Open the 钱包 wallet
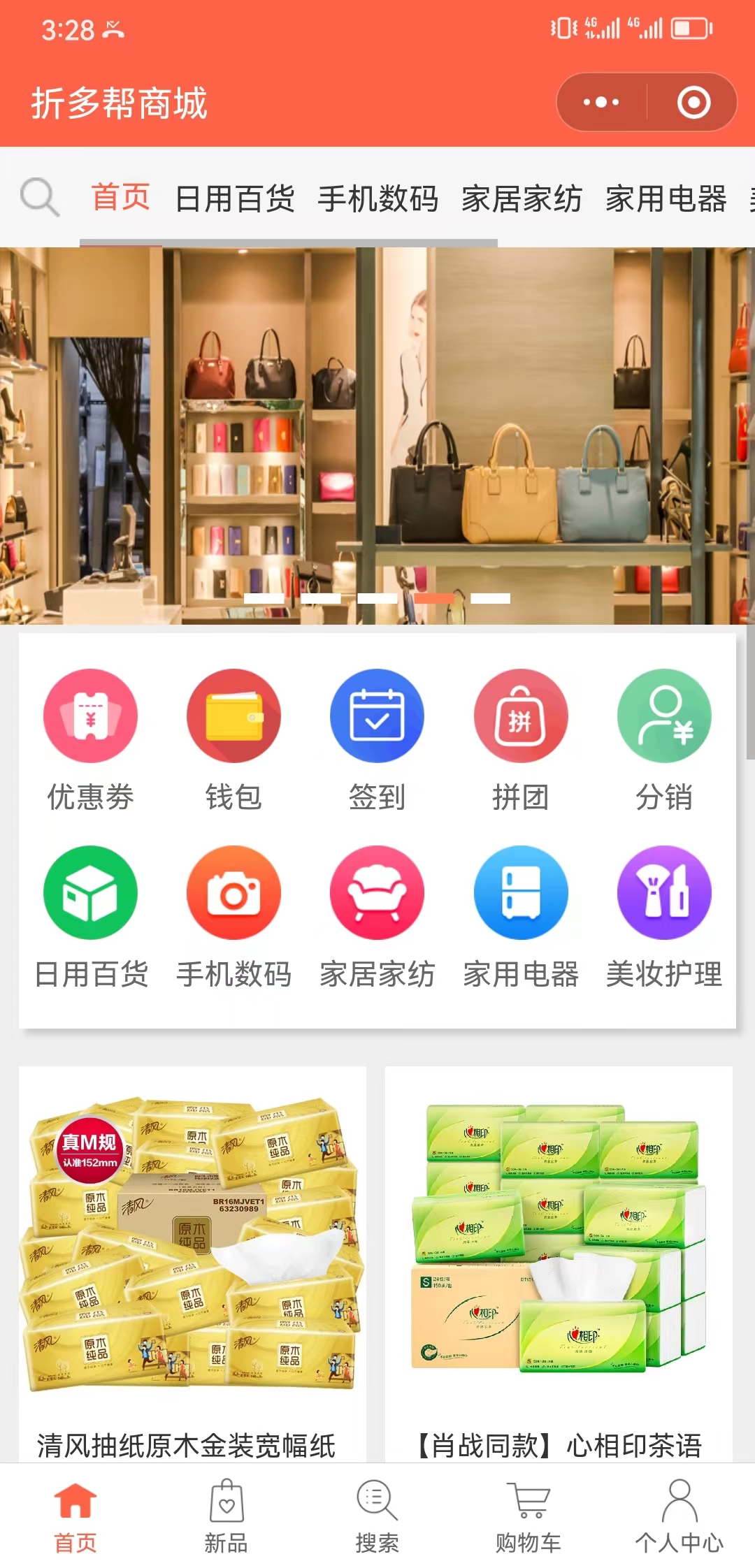The height and width of the screenshot is (1568, 755). 233,739
